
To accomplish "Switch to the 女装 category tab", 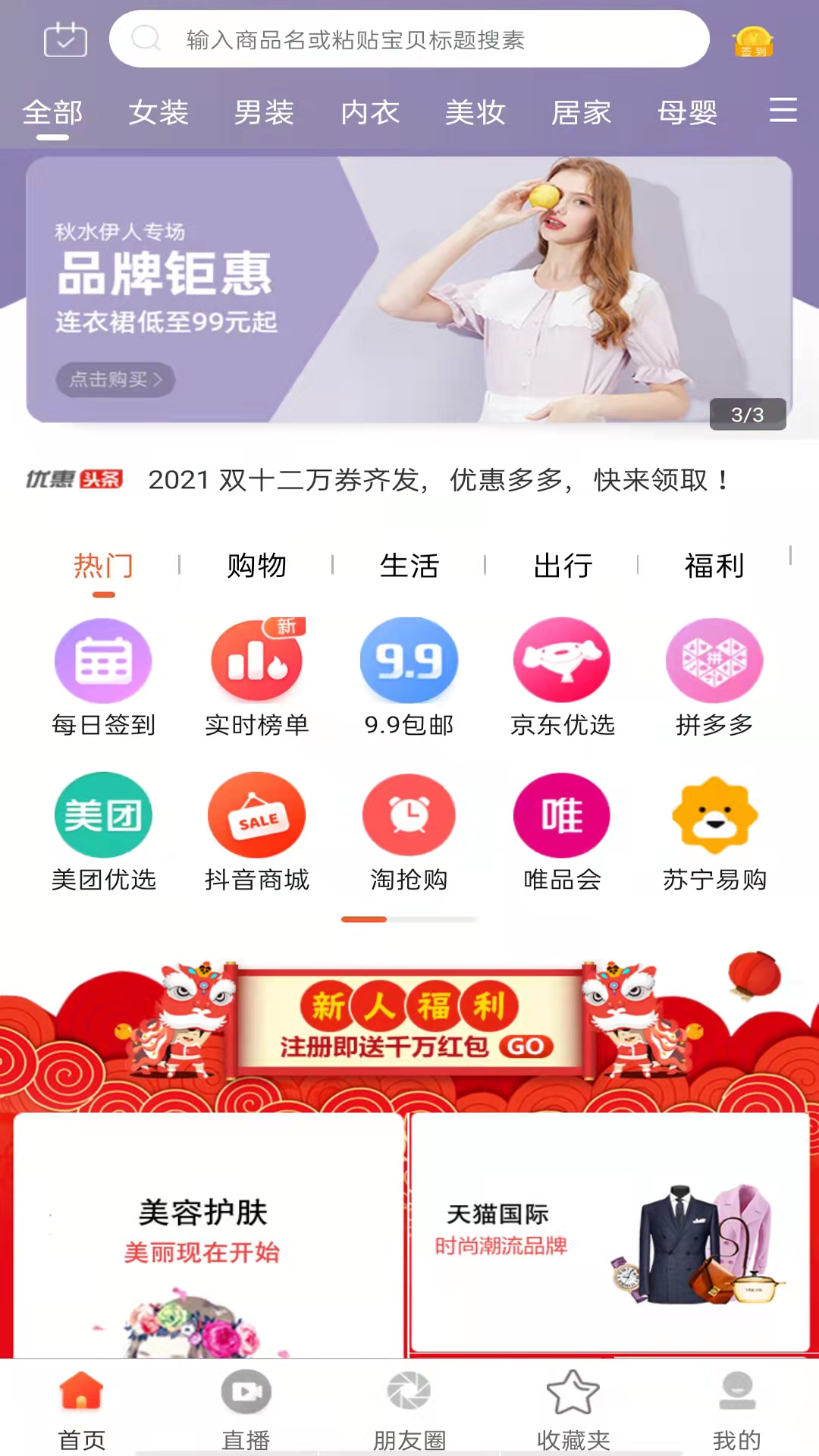I will pos(158,113).
